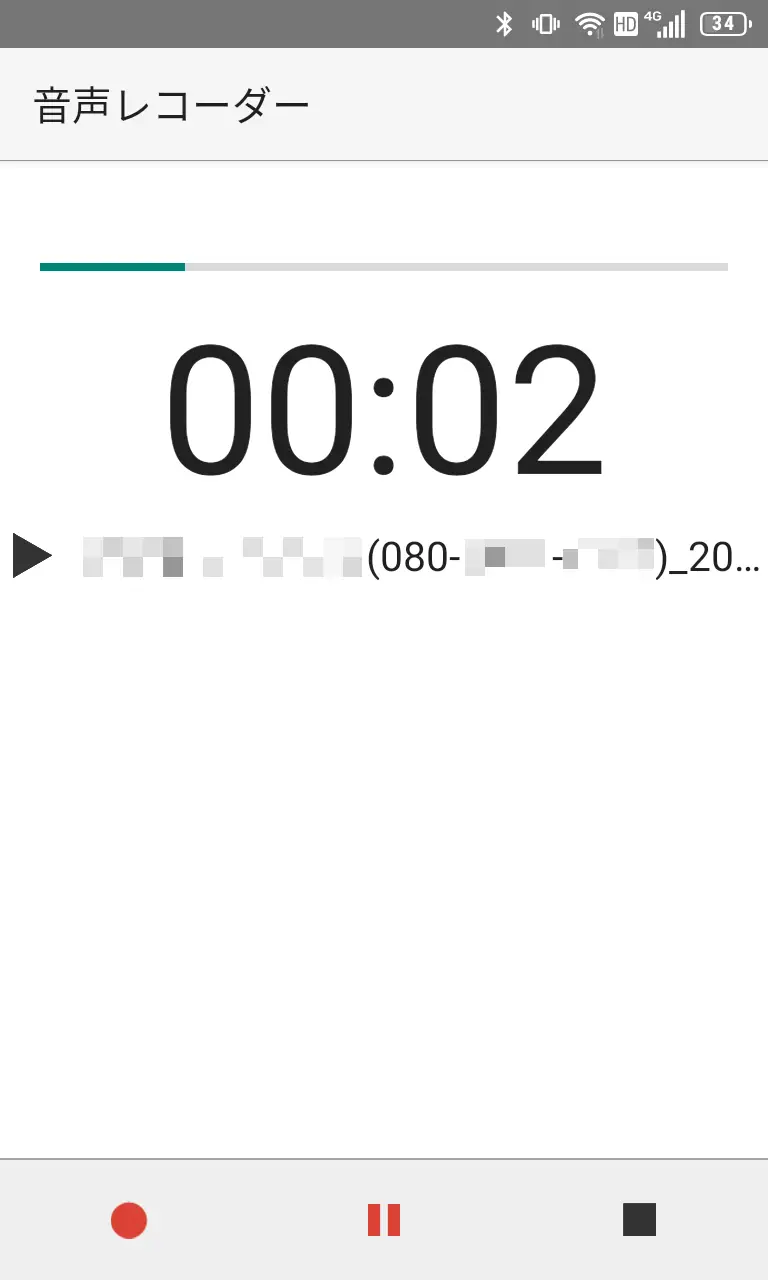Screen dimensions: 768x1280
Task: Pause playback with the red pause button
Action: pos(384,1220)
